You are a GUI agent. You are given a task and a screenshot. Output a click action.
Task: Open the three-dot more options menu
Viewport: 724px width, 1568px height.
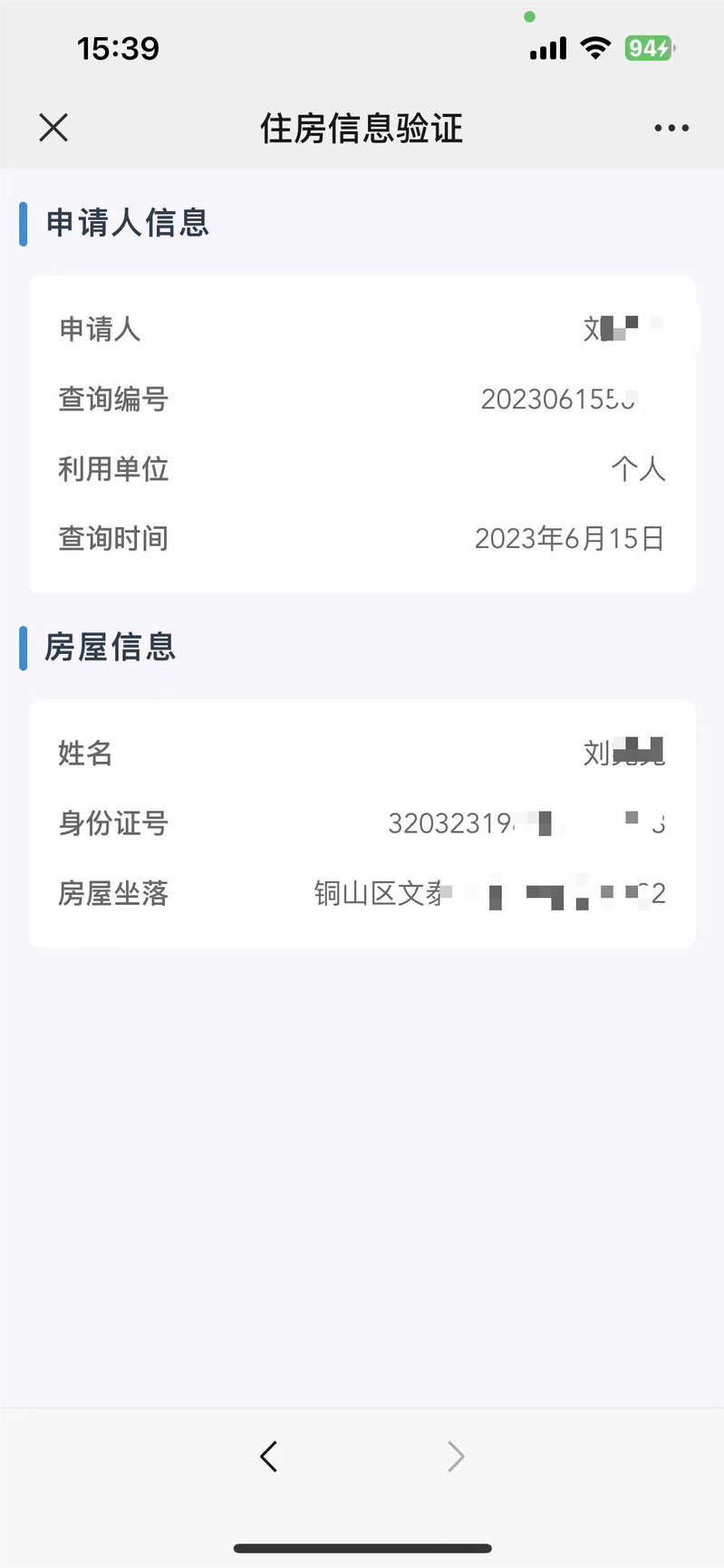(x=671, y=128)
